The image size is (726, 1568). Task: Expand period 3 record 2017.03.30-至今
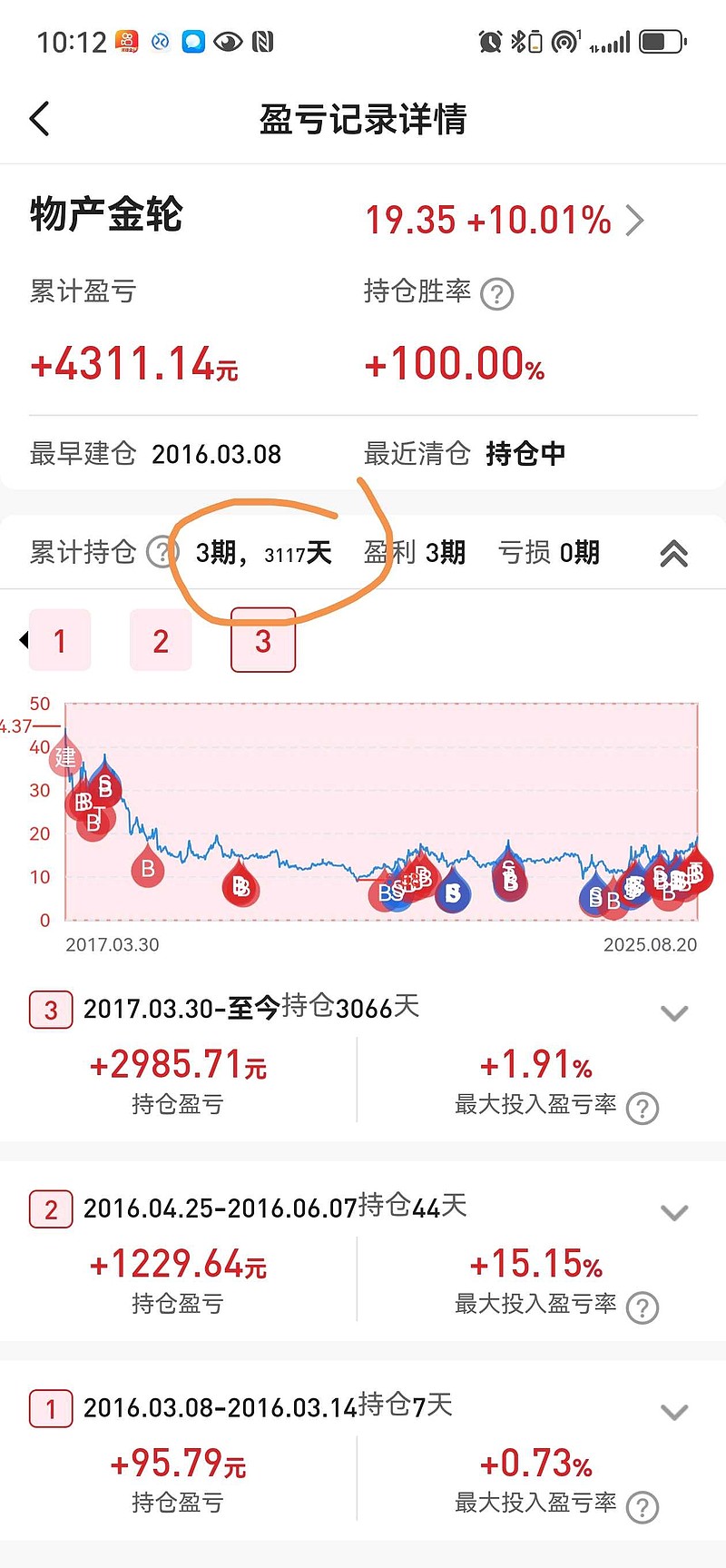click(x=674, y=1012)
